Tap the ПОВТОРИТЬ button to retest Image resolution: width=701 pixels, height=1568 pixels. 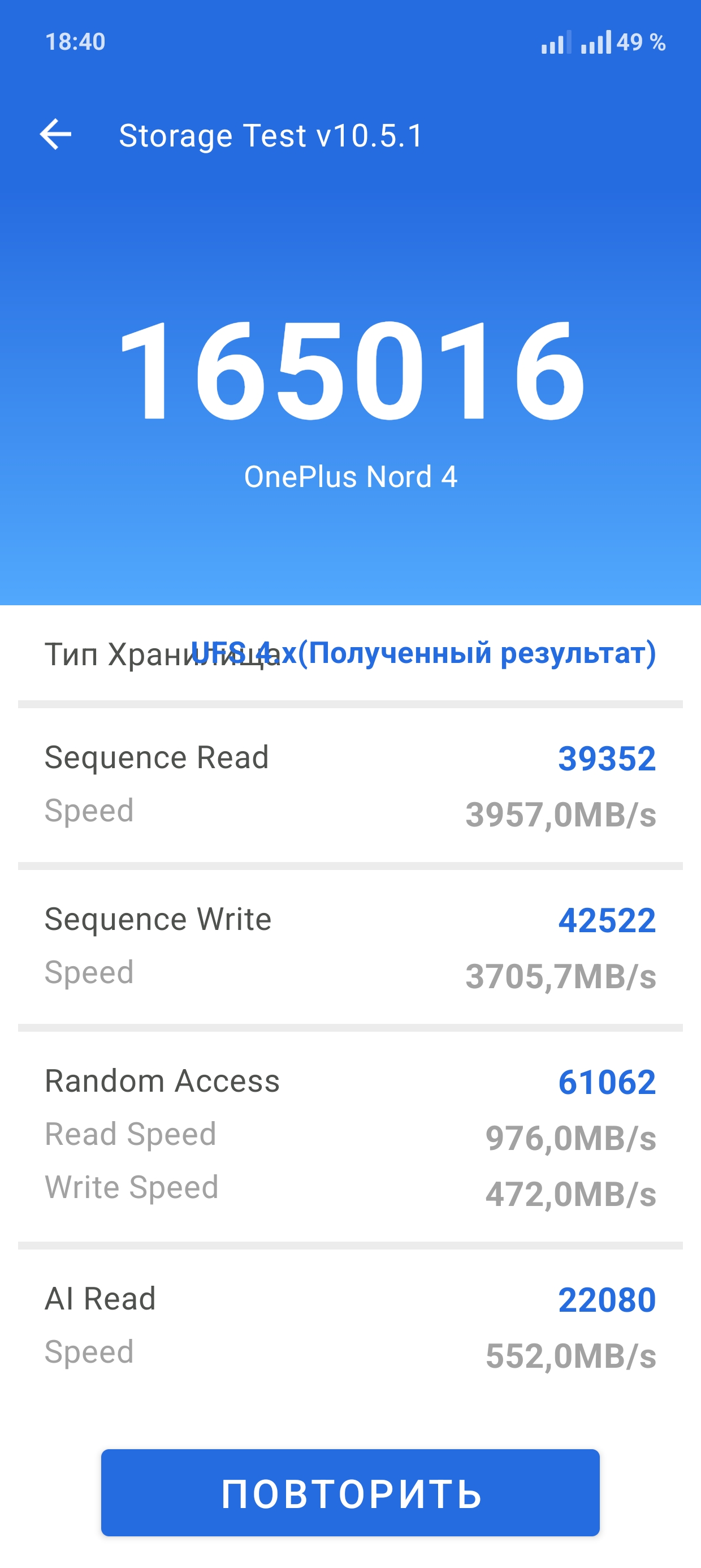(350, 1493)
